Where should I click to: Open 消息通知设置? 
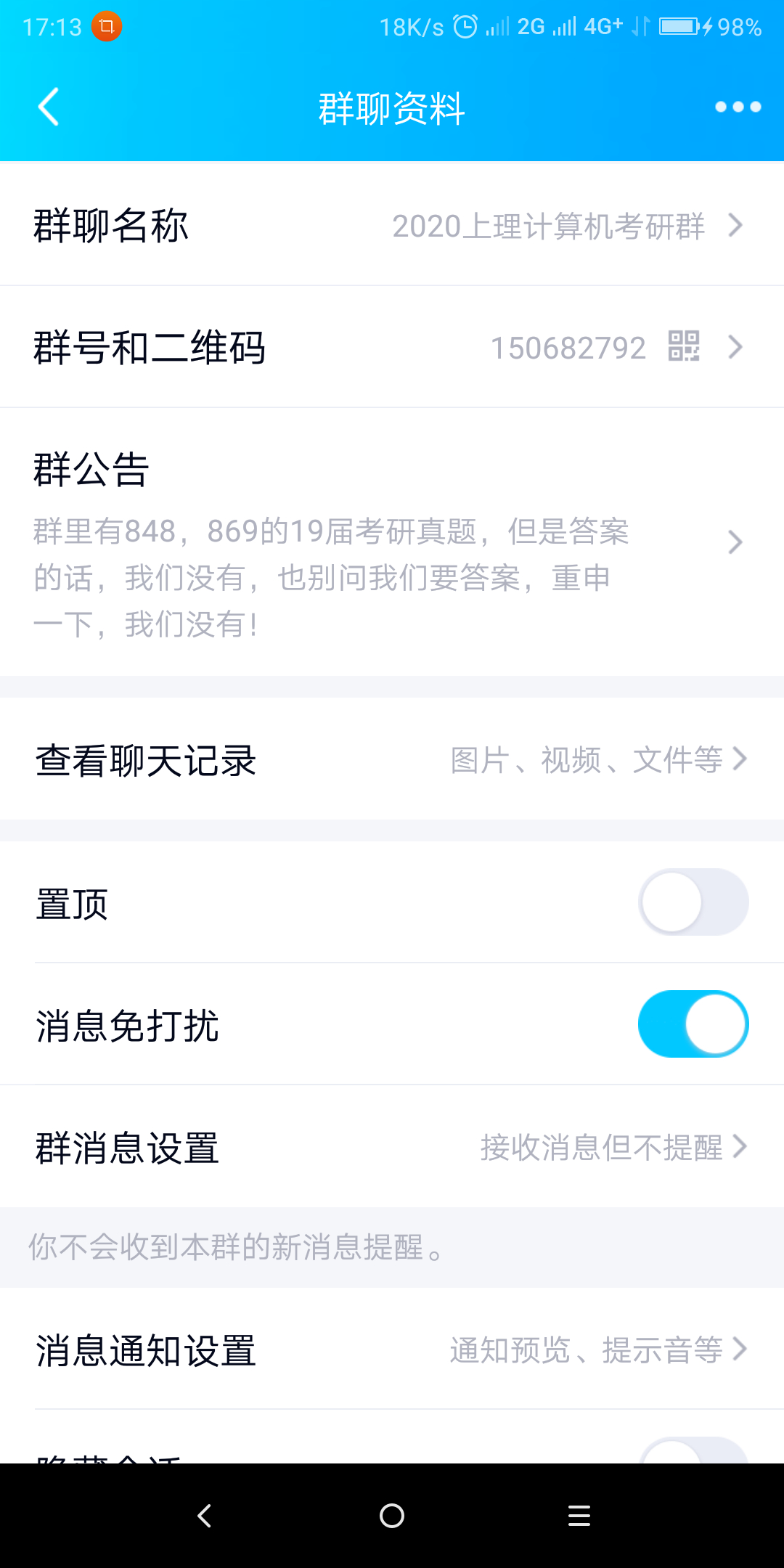click(x=392, y=1350)
